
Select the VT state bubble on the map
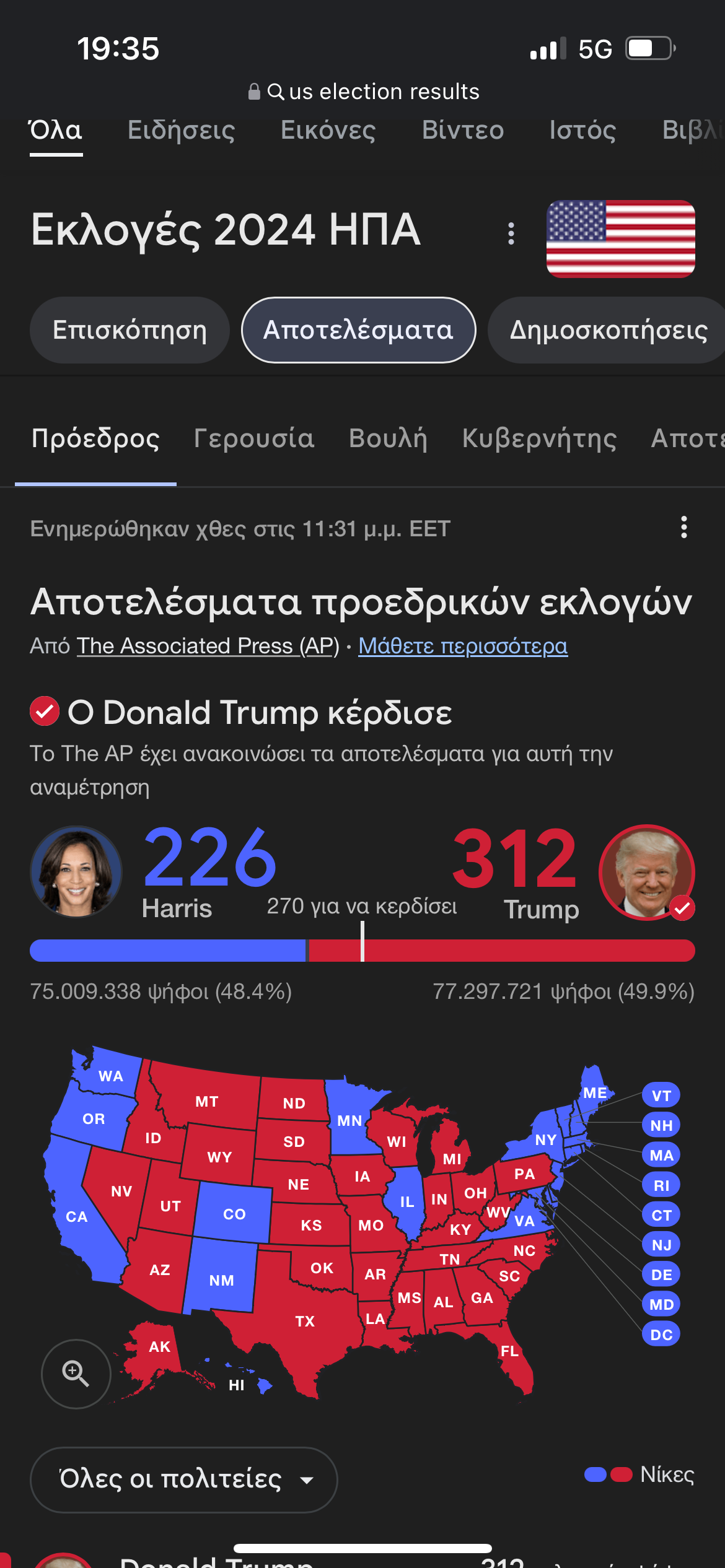661,1095
